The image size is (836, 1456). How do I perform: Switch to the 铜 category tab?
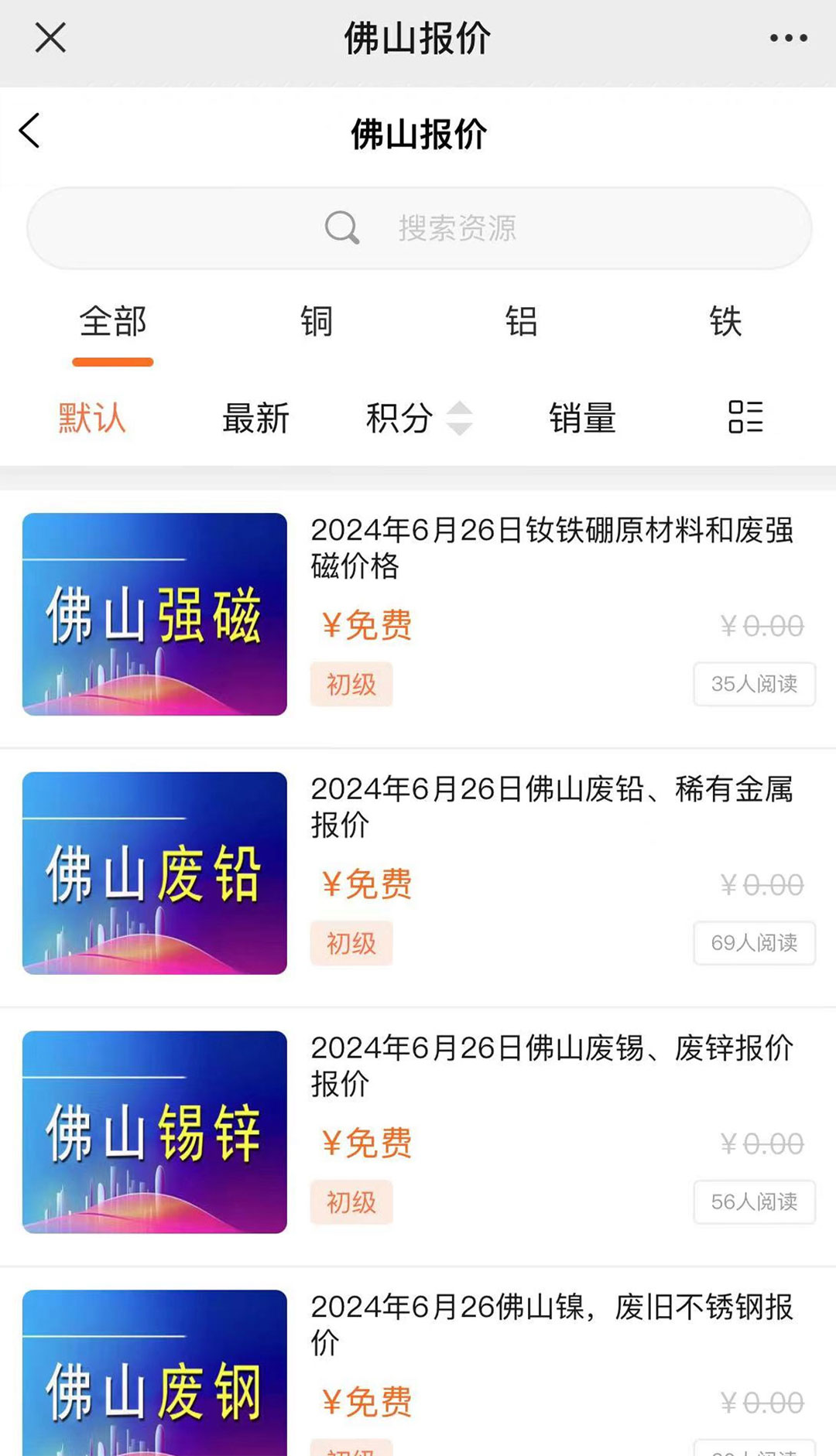[x=317, y=323]
